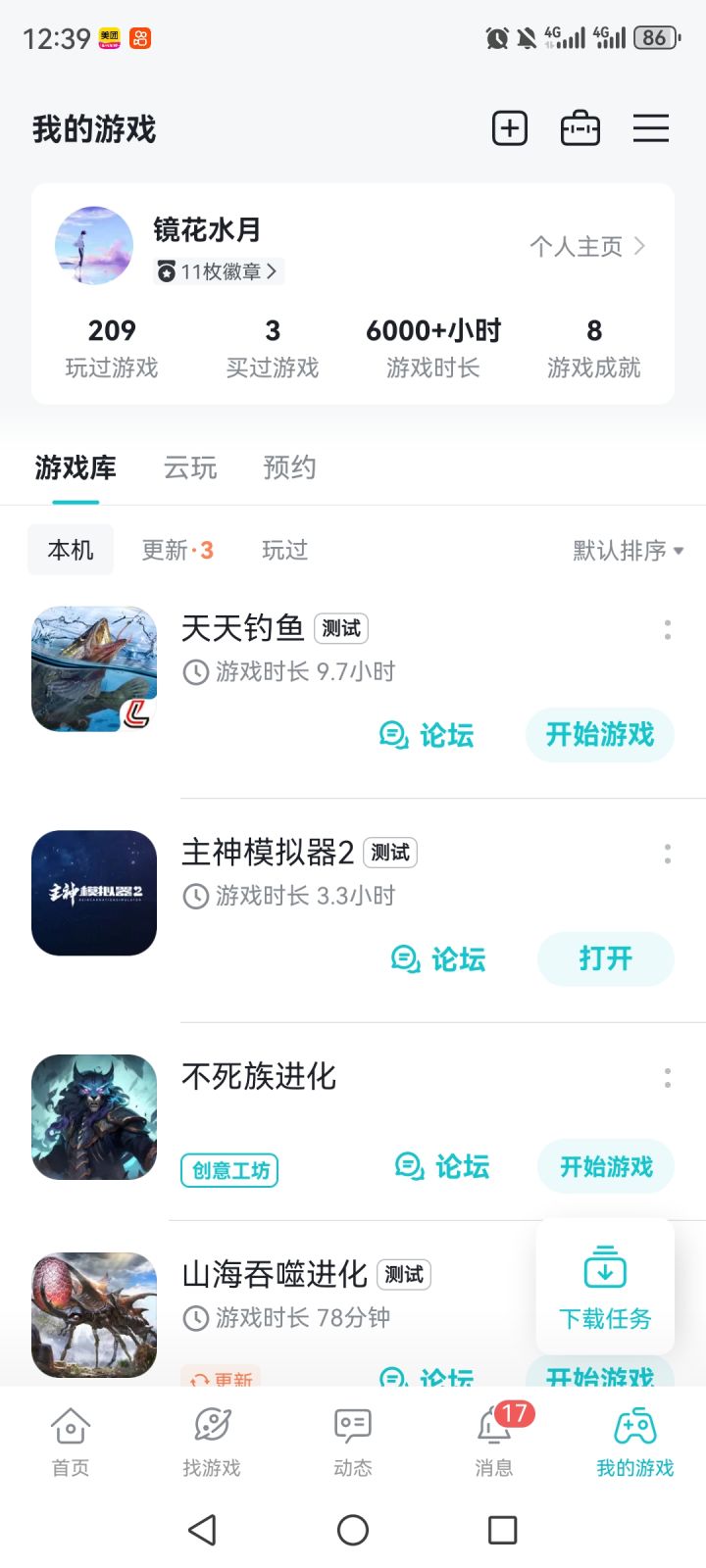The height and width of the screenshot is (1568, 706).
Task: Switch to the 云玩 tab
Action: (190, 468)
